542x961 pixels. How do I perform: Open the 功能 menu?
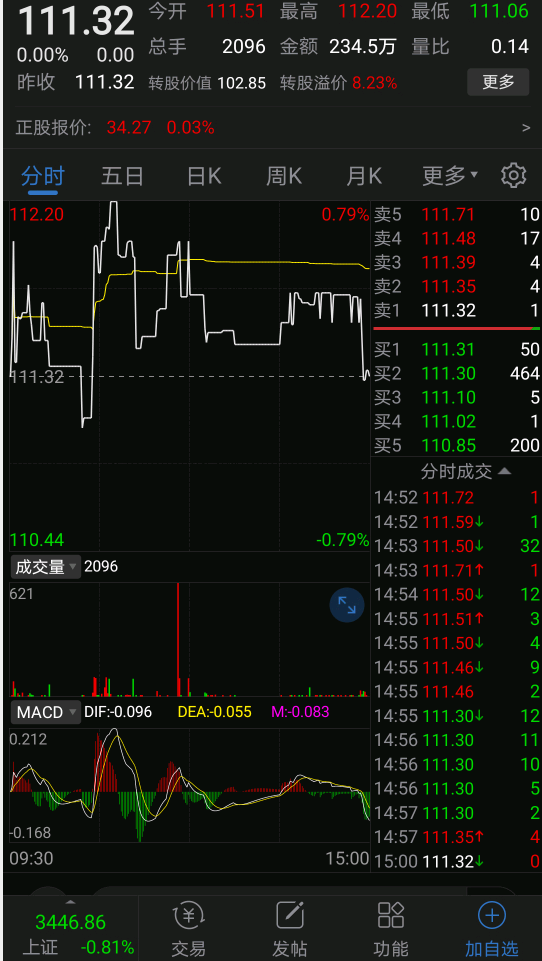[x=391, y=929]
